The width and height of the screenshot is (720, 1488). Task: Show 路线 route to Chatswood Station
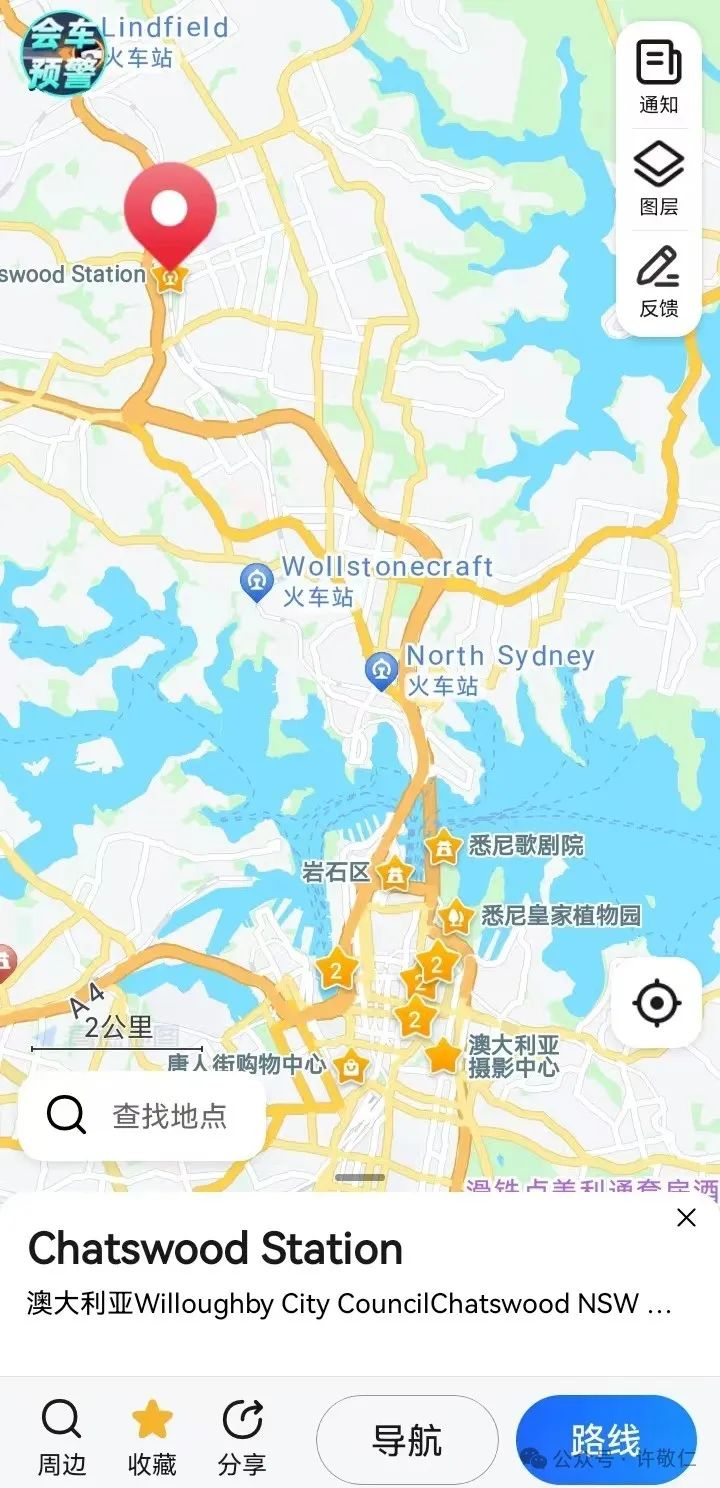point(606,1441)
